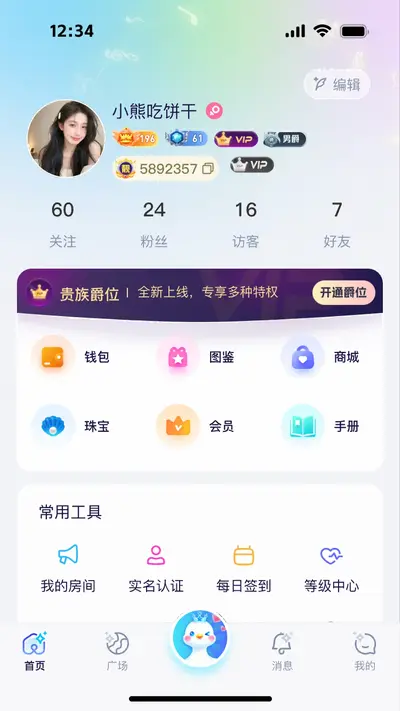Open the 粉丝 fans list

click(154, 224)
